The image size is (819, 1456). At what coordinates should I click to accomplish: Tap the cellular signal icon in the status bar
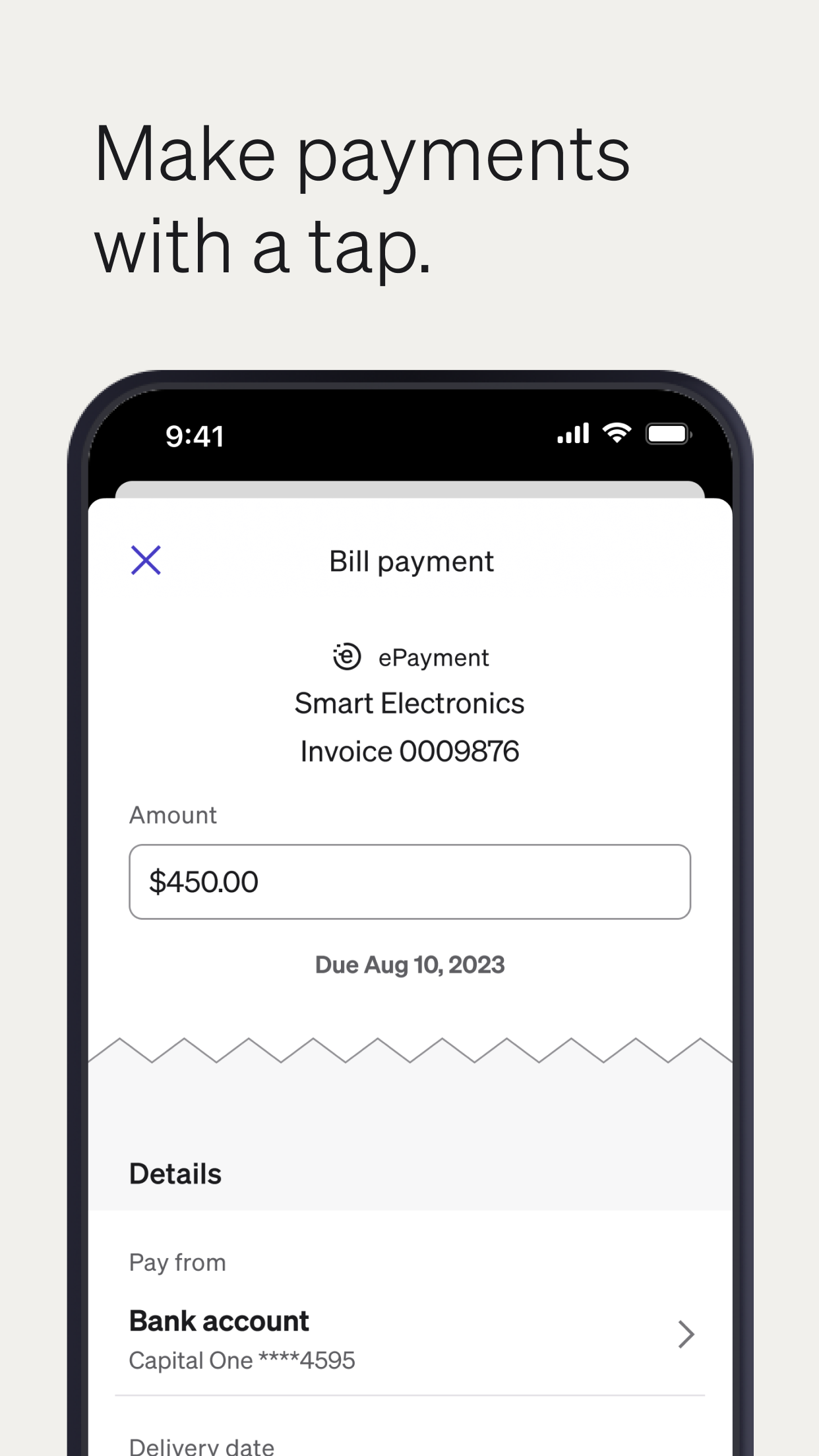click(x=573, y=434)
